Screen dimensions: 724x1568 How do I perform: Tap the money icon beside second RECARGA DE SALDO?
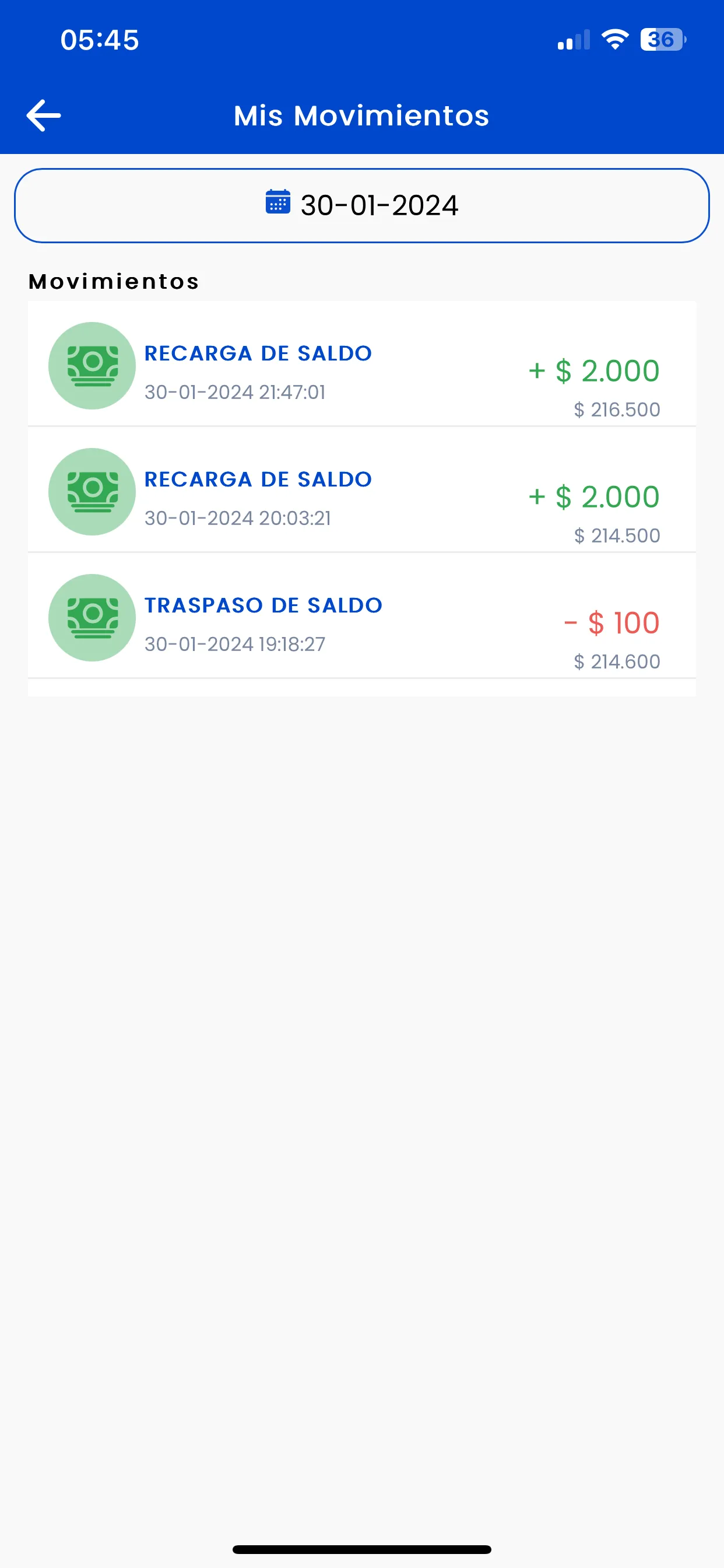pyautogui.click(x=92, y=491)
